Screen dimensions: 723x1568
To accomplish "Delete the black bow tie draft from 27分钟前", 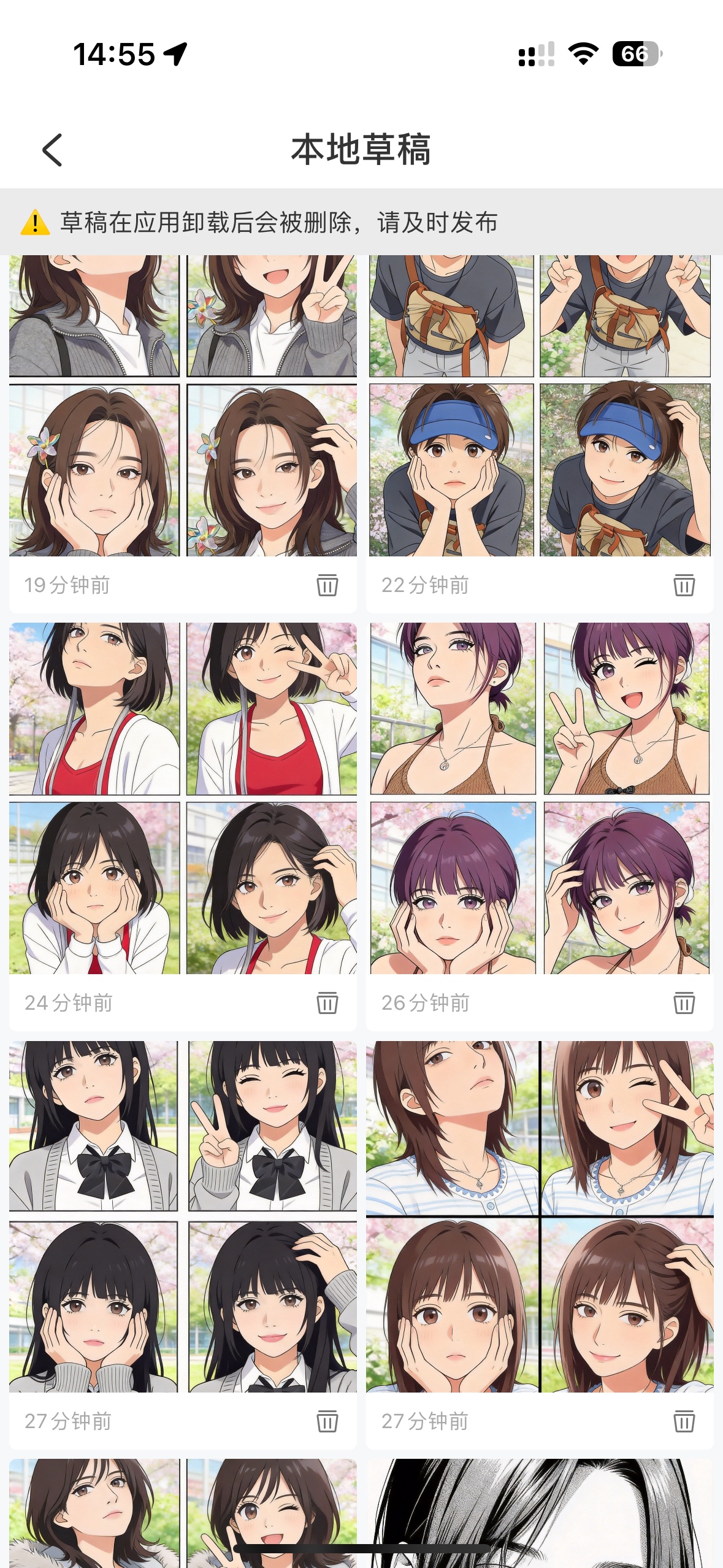I will (327, 1421).
